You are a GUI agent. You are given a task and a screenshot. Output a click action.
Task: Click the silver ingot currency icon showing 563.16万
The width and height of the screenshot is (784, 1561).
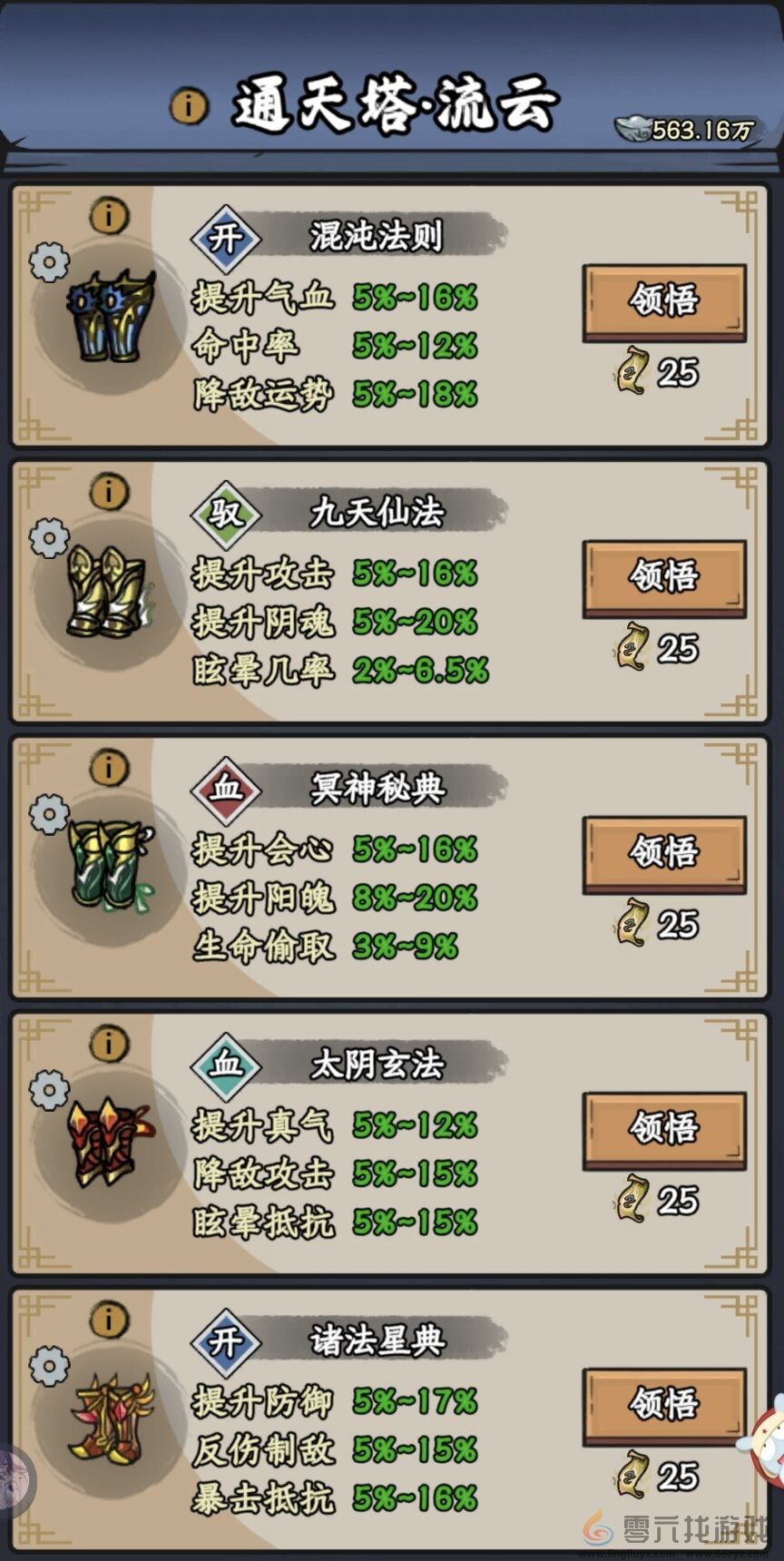[633, 130]
